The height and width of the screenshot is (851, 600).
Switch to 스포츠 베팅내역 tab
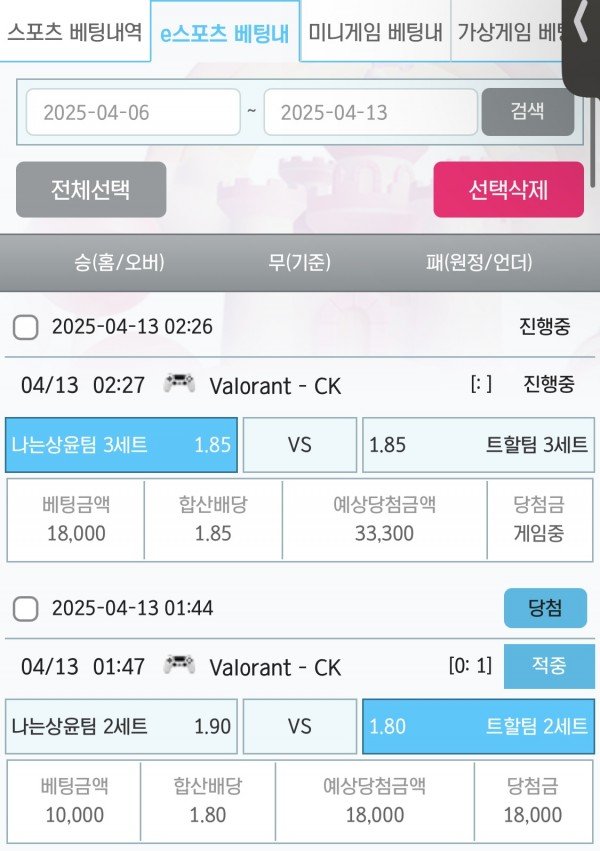click(x=75, y=31)
